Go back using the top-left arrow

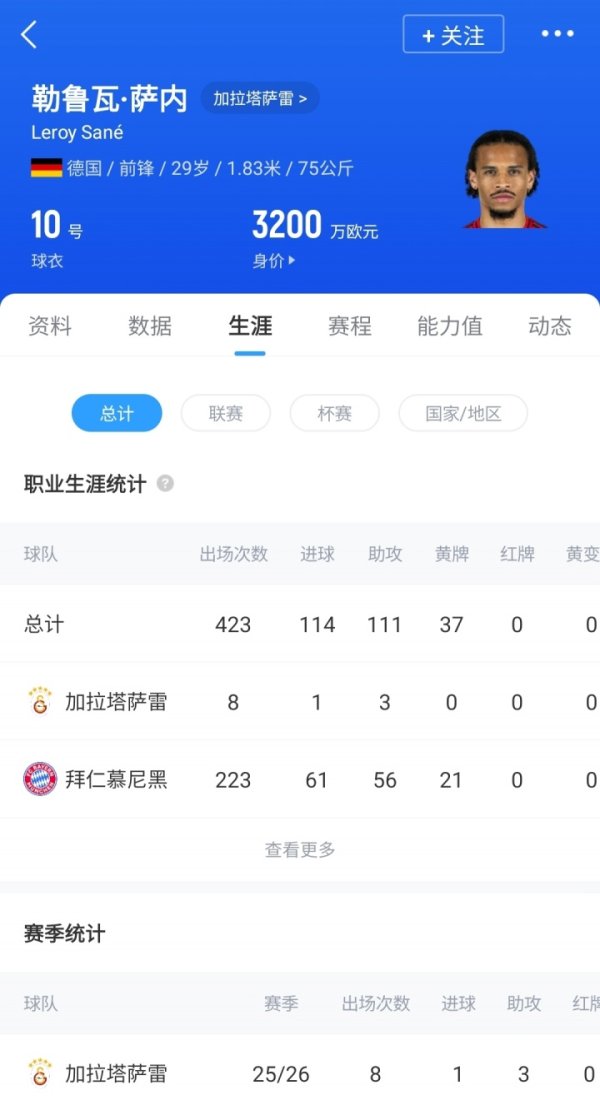(29, 35)
